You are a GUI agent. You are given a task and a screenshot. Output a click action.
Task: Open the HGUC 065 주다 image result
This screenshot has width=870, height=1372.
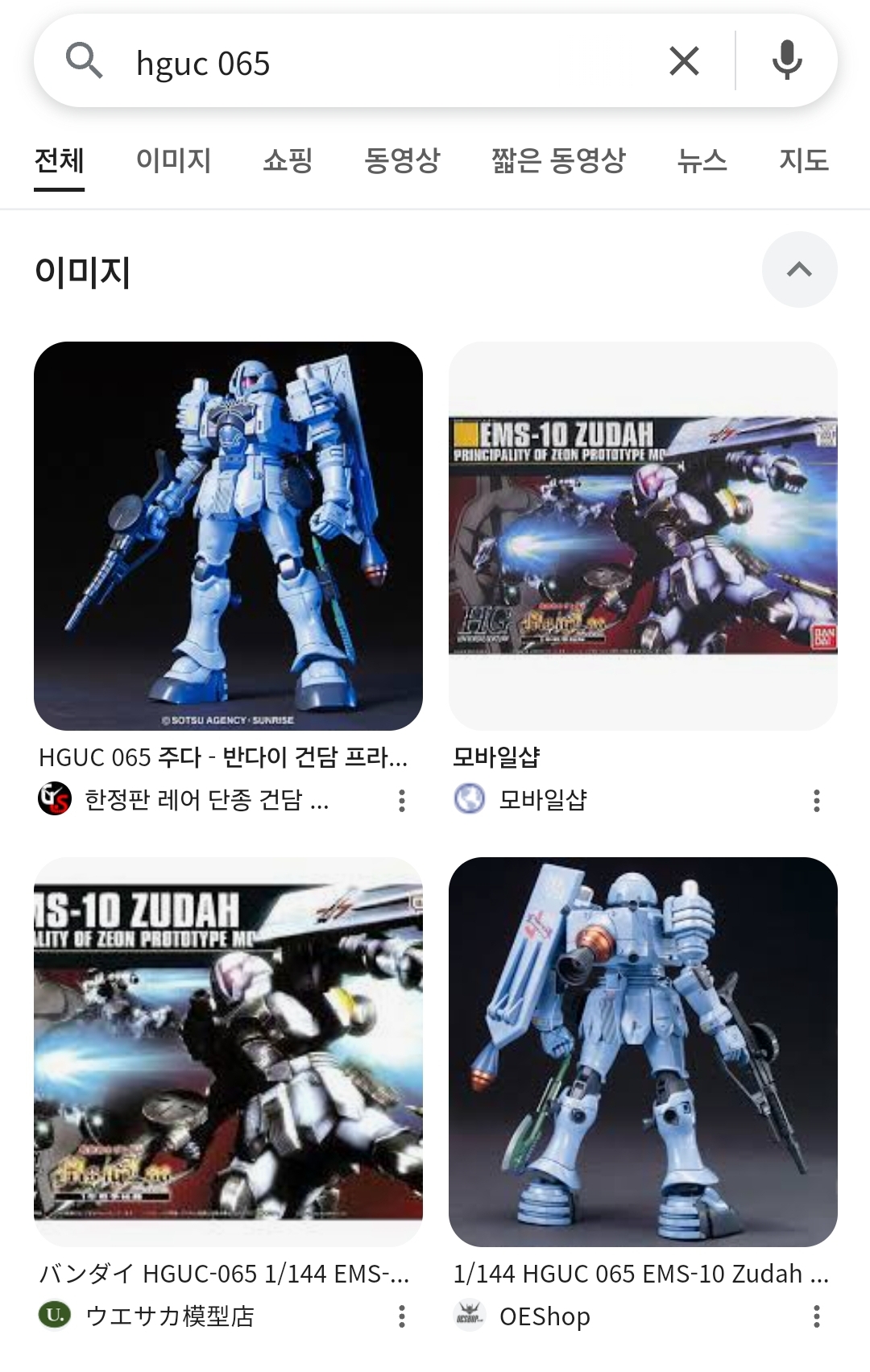(228, 536)
